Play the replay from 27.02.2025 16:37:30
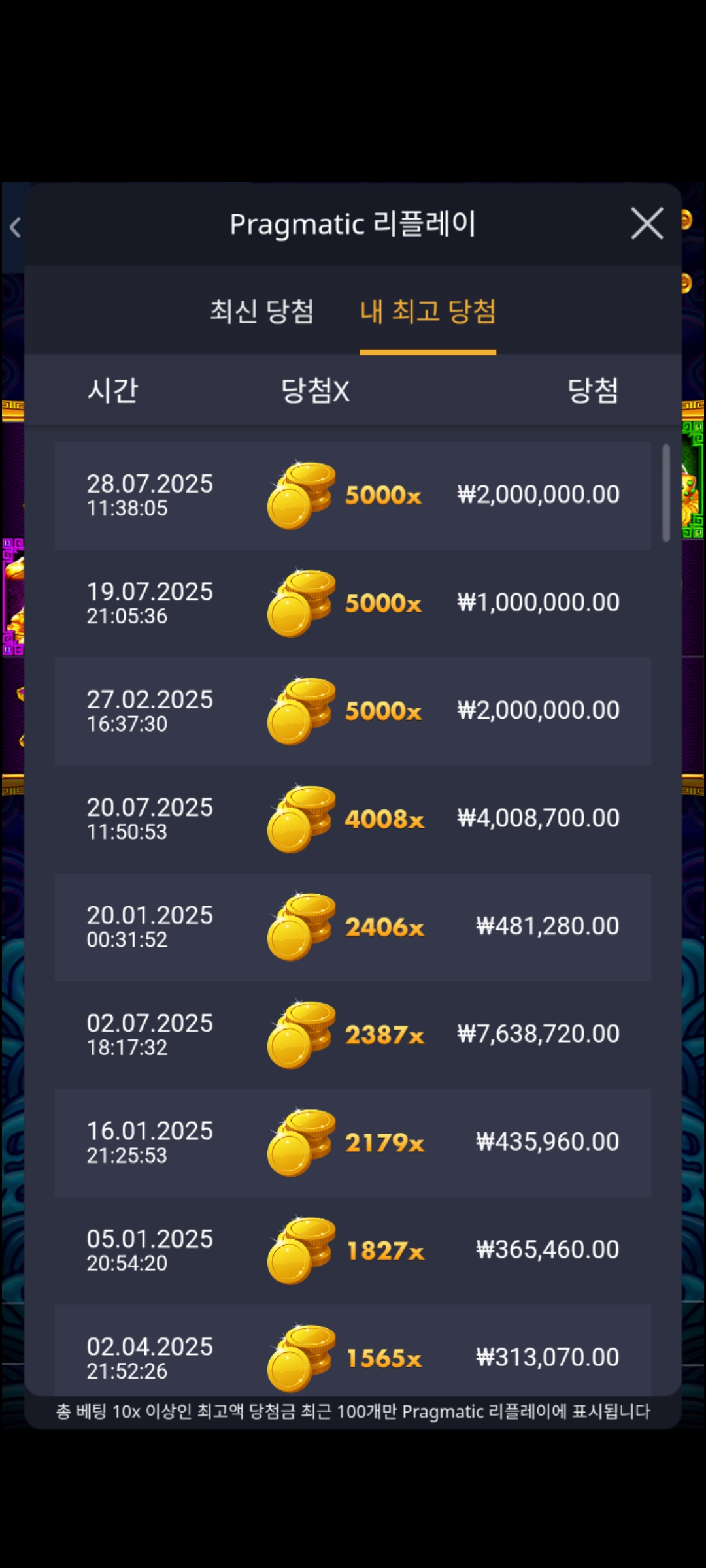 [353, 711]
